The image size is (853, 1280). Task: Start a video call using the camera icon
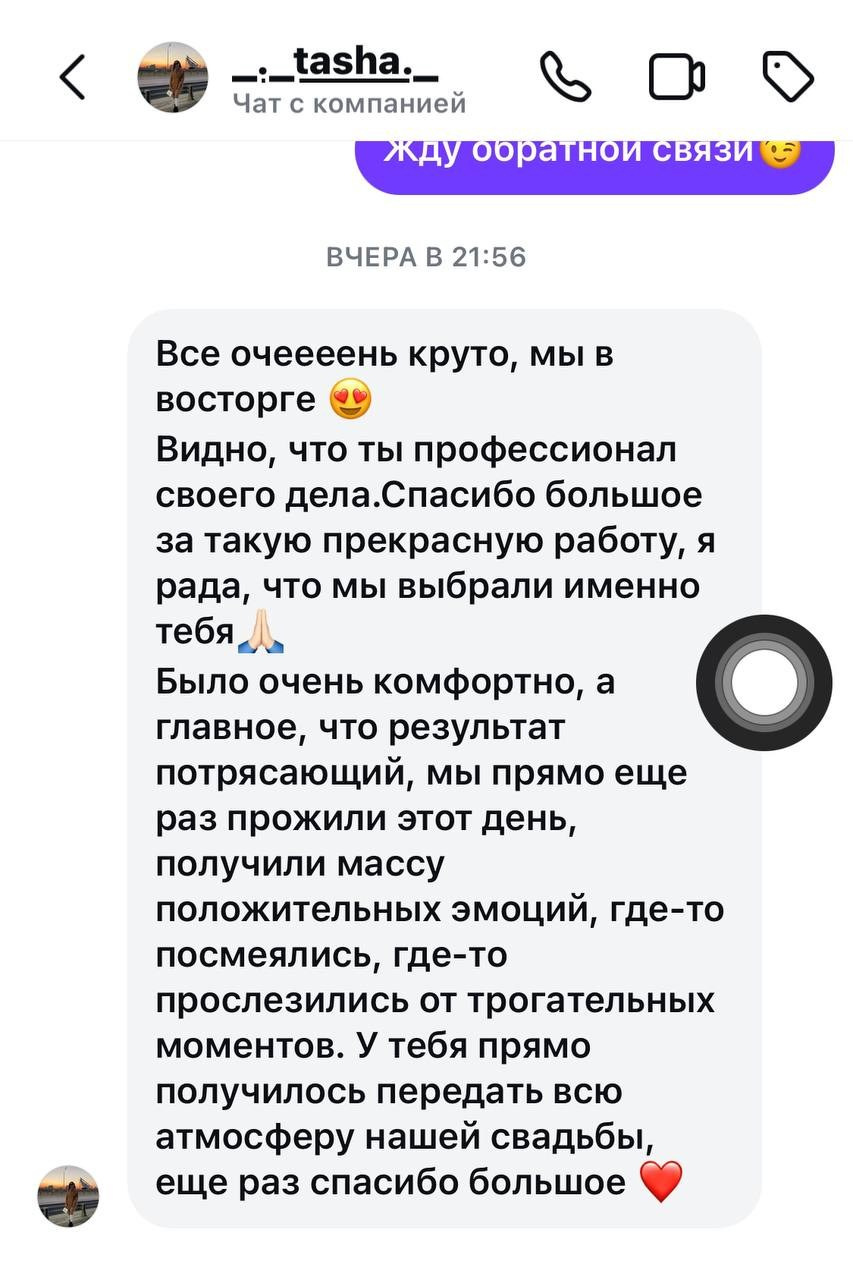coord(678,75)
